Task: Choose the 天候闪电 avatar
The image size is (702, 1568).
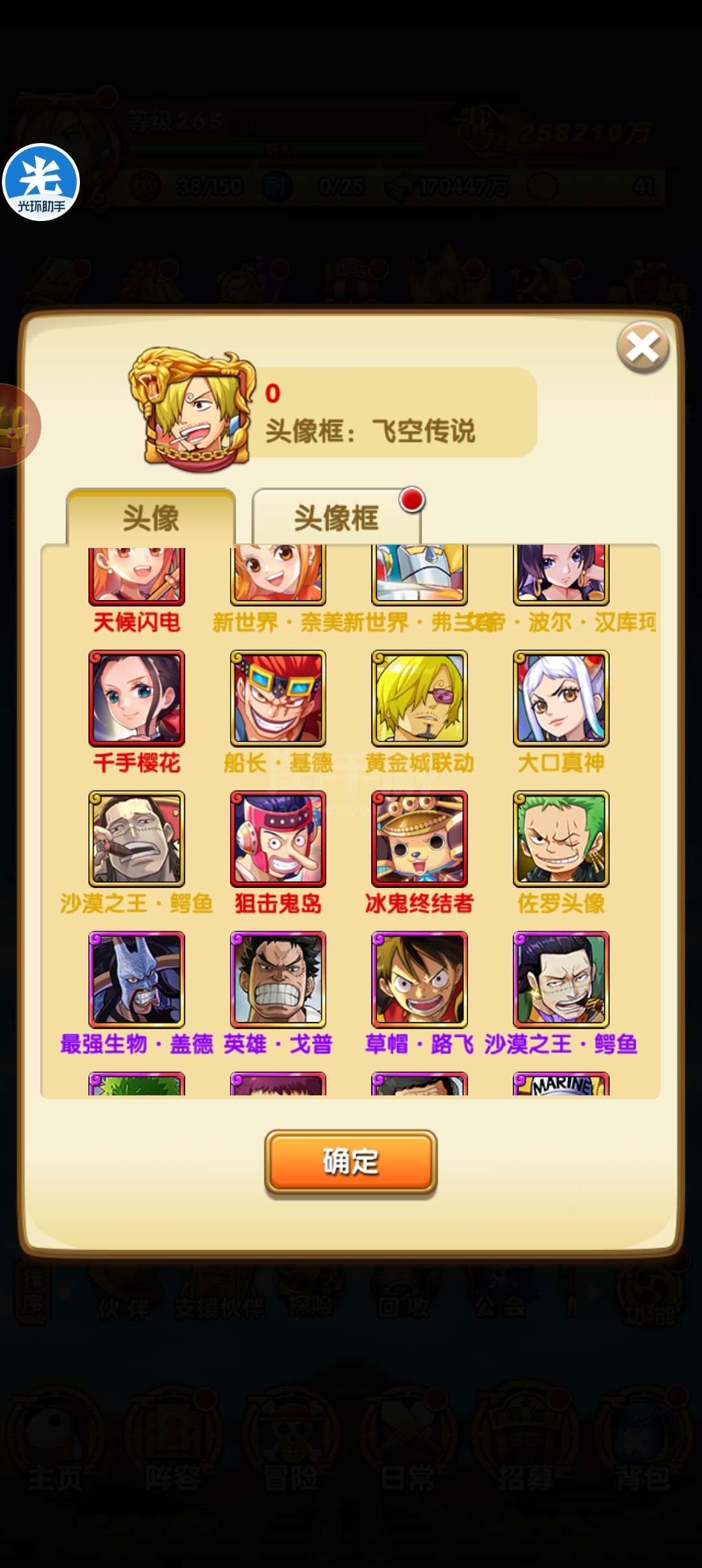Action: (136, 576)
